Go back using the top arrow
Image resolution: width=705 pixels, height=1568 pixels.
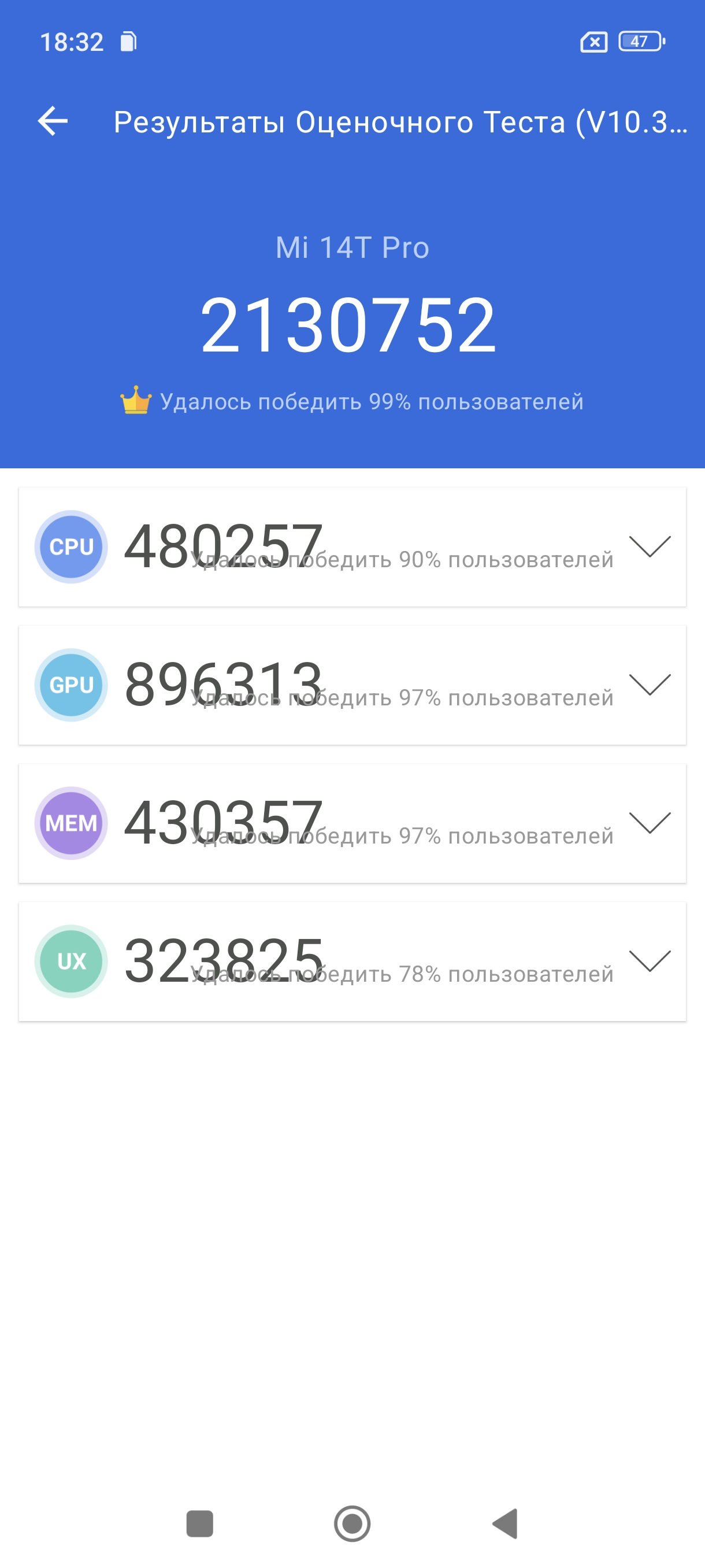(x=53, y=120)
